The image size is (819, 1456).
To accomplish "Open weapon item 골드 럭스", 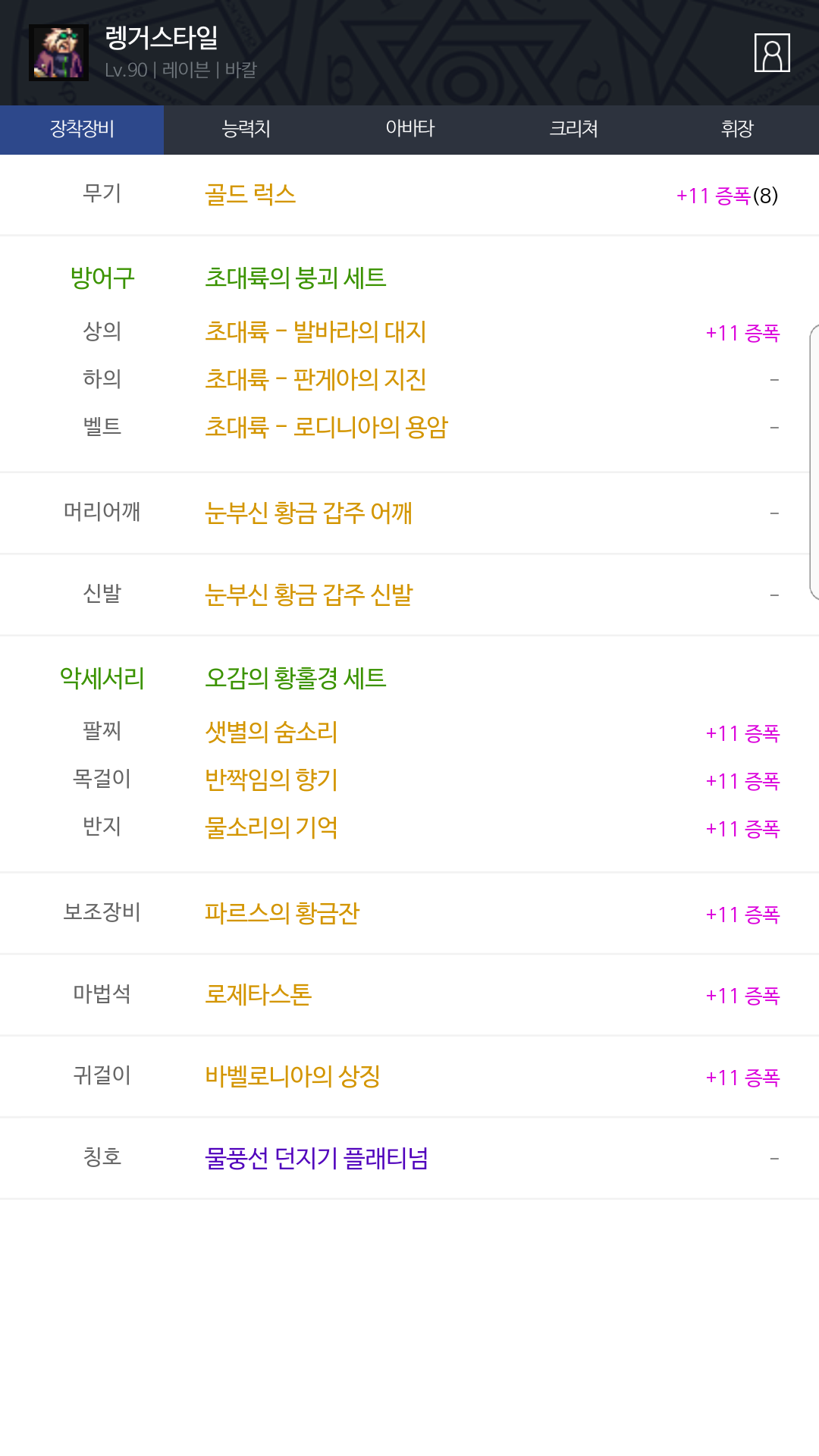I will pos(250,195).
